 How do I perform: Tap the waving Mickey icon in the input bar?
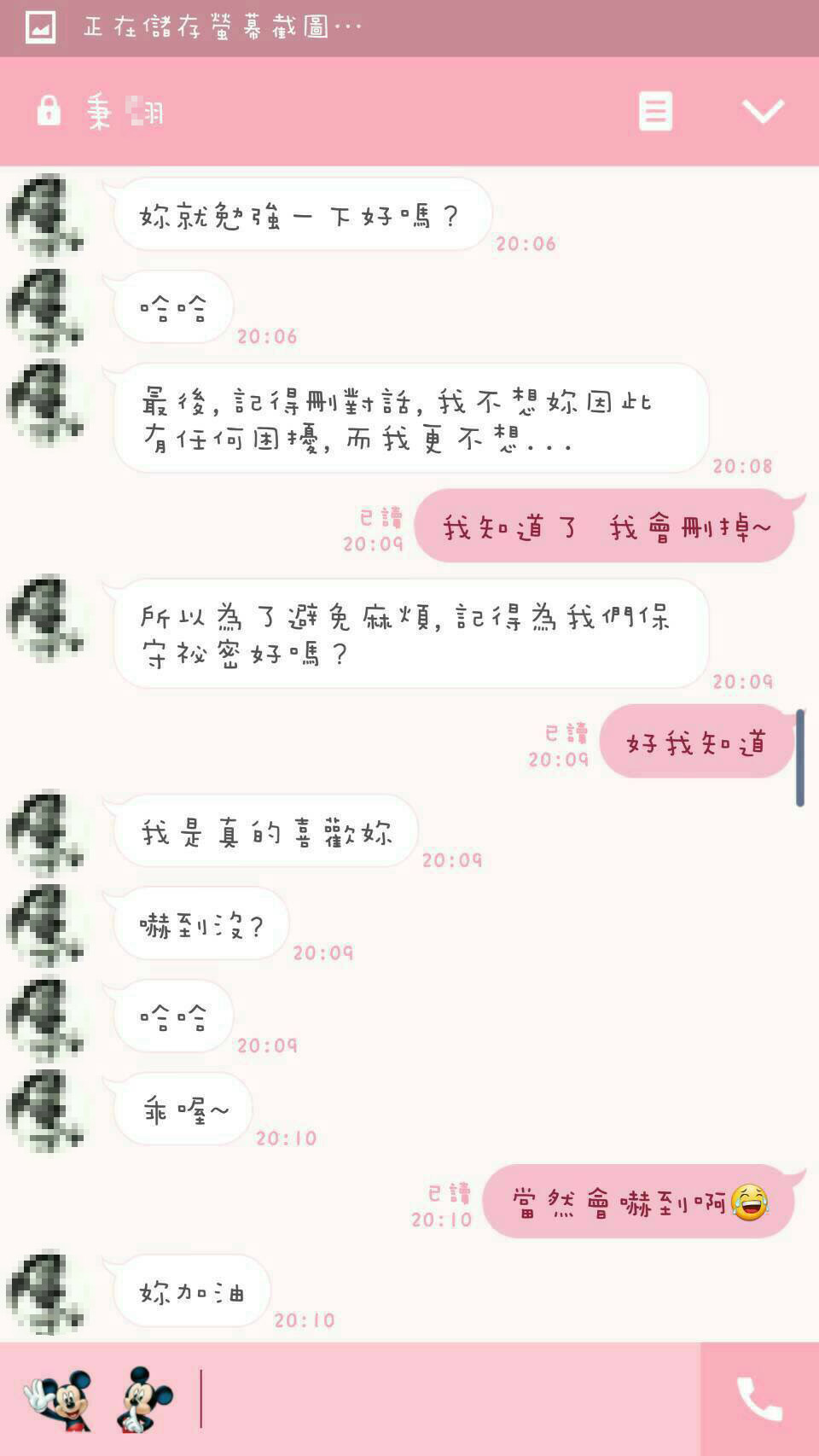(x=58, y=1400)
